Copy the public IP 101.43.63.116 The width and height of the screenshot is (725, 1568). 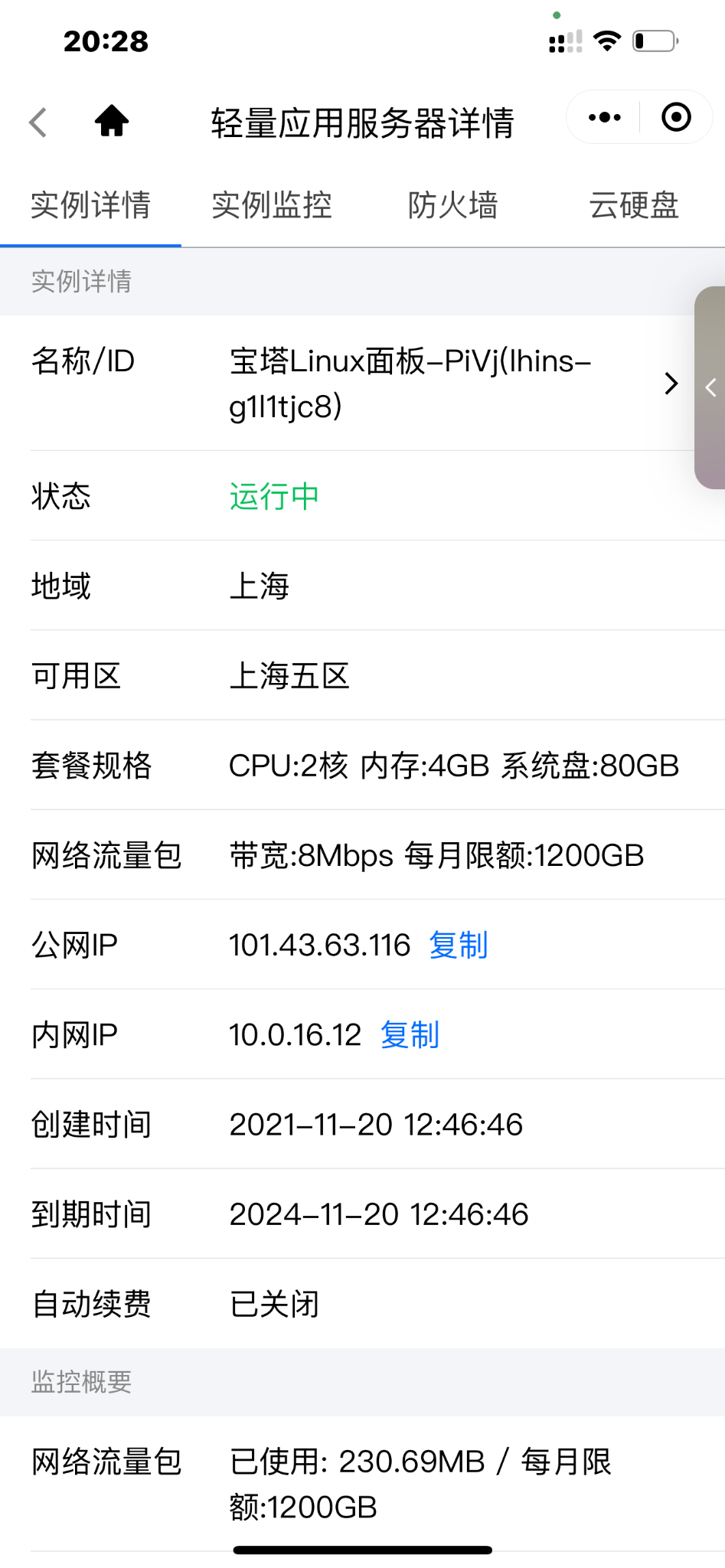point(458,945)
